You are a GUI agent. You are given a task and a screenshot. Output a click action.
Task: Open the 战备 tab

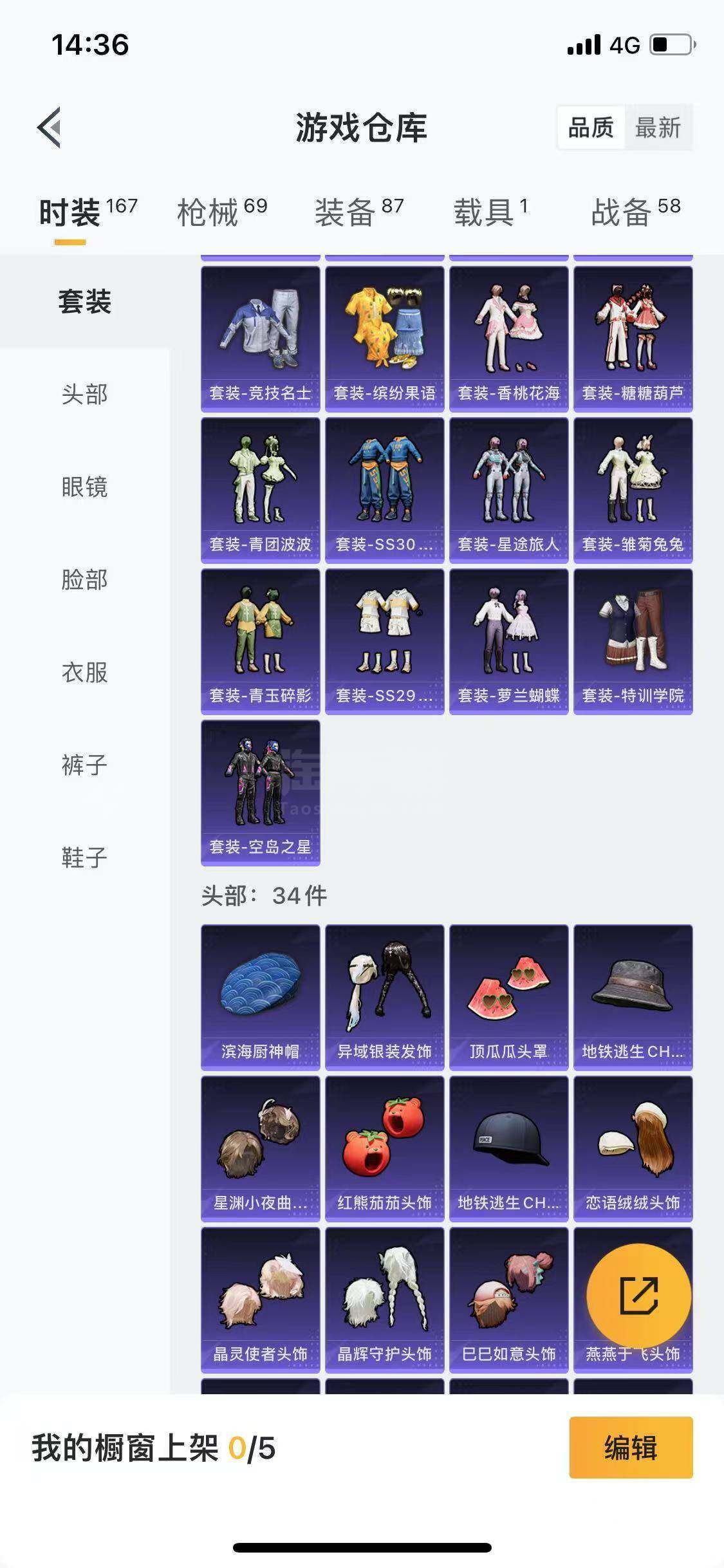(636, 211)
